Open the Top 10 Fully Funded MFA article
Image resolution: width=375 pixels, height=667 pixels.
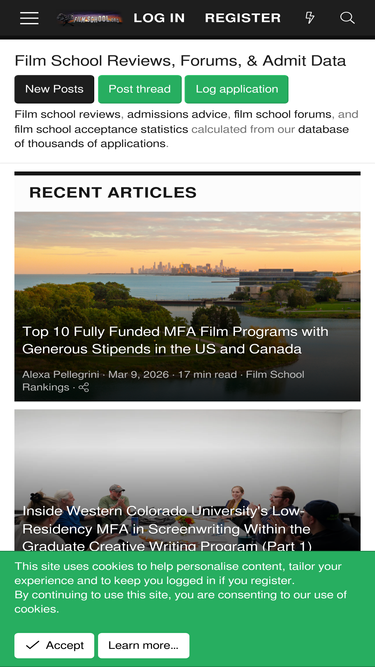coord(175,340)
